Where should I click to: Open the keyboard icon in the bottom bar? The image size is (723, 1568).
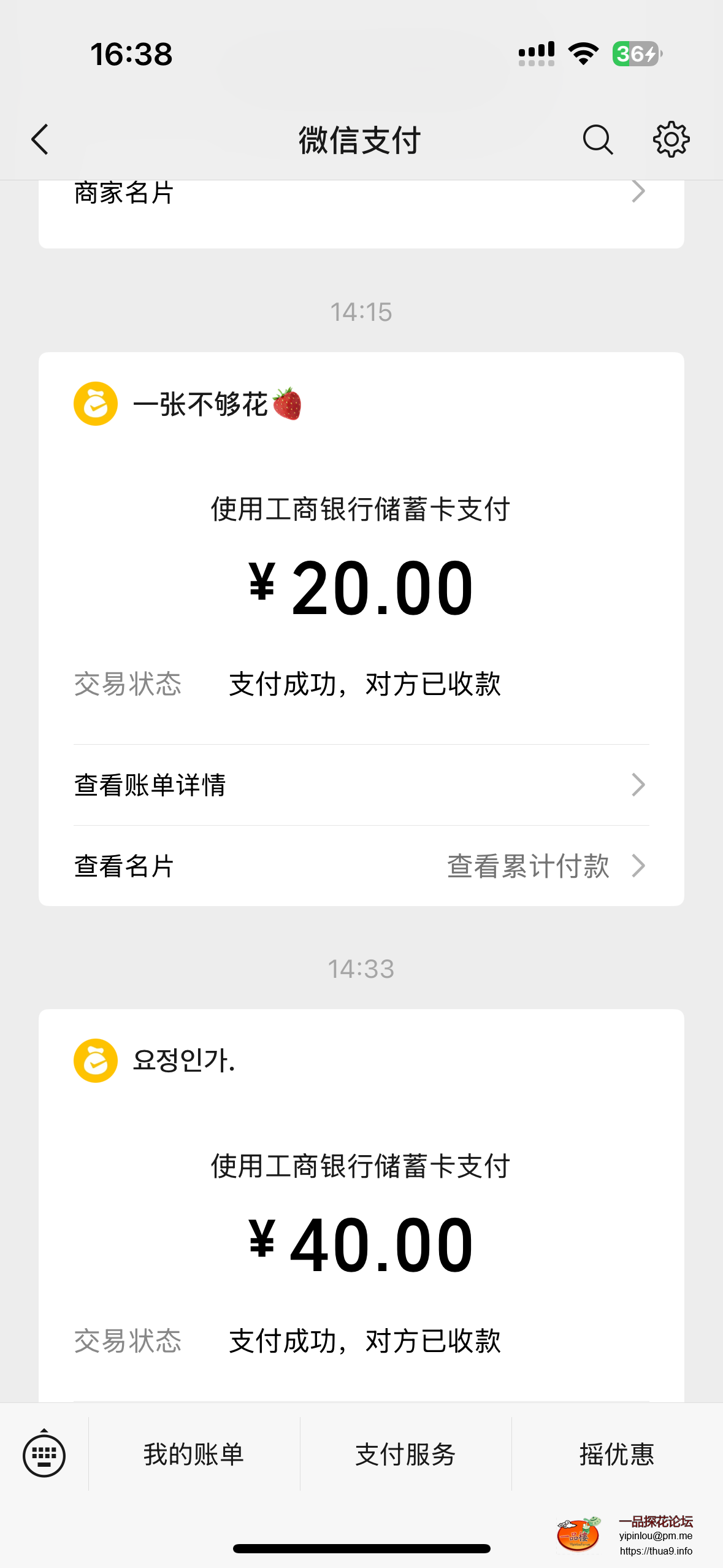click(44, 1454)
